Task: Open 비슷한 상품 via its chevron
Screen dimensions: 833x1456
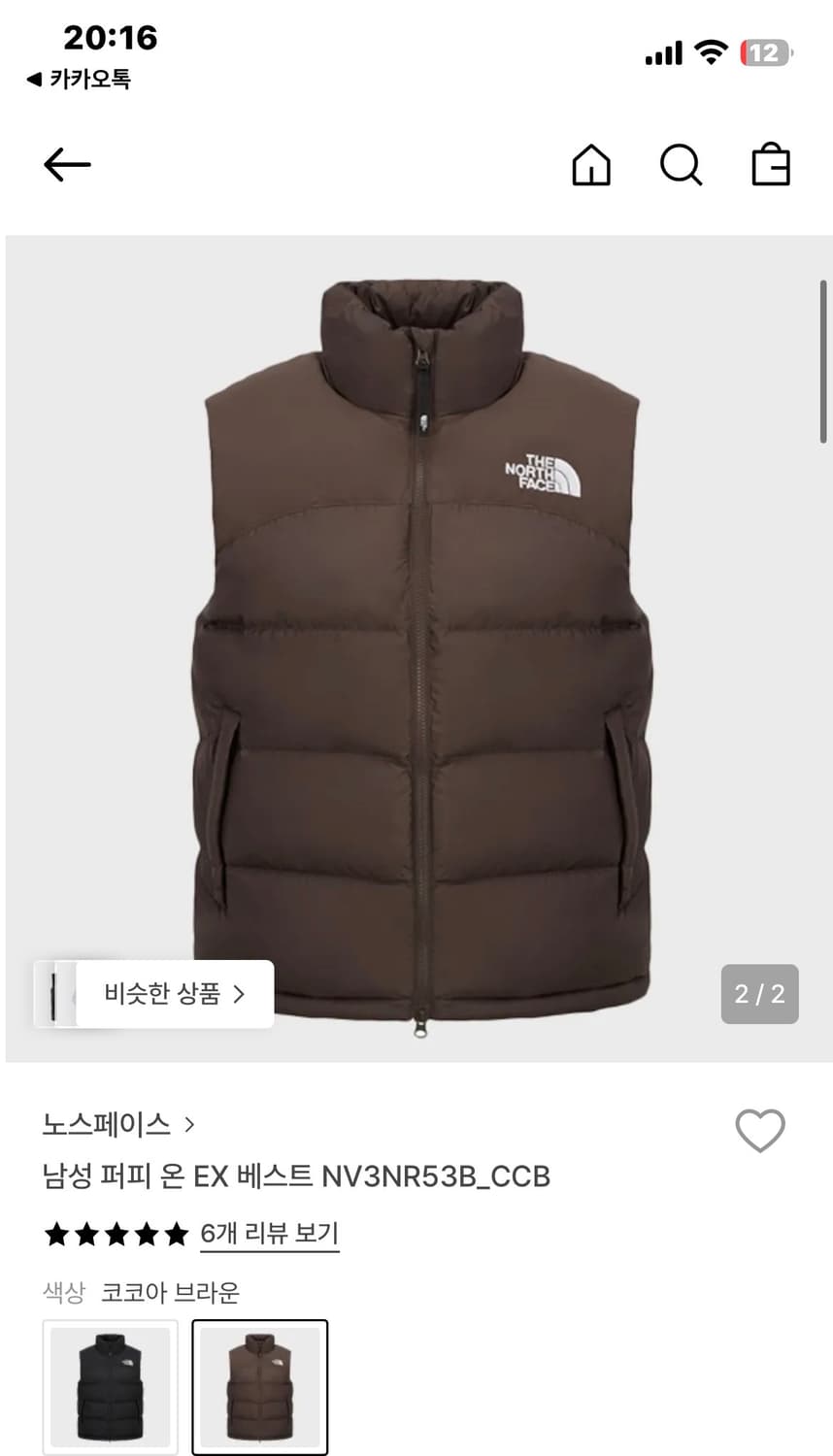Action: pos(240,994)
